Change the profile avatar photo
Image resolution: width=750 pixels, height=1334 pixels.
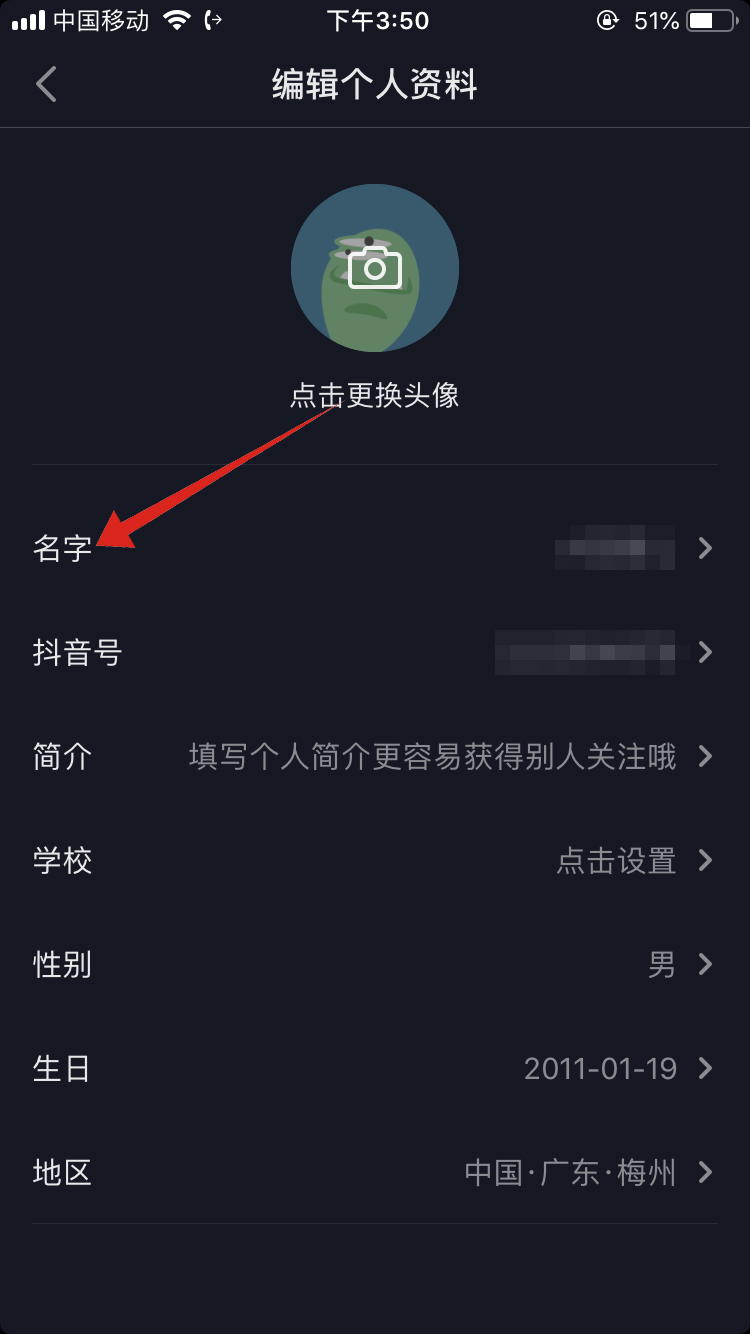tap(374, 268)
